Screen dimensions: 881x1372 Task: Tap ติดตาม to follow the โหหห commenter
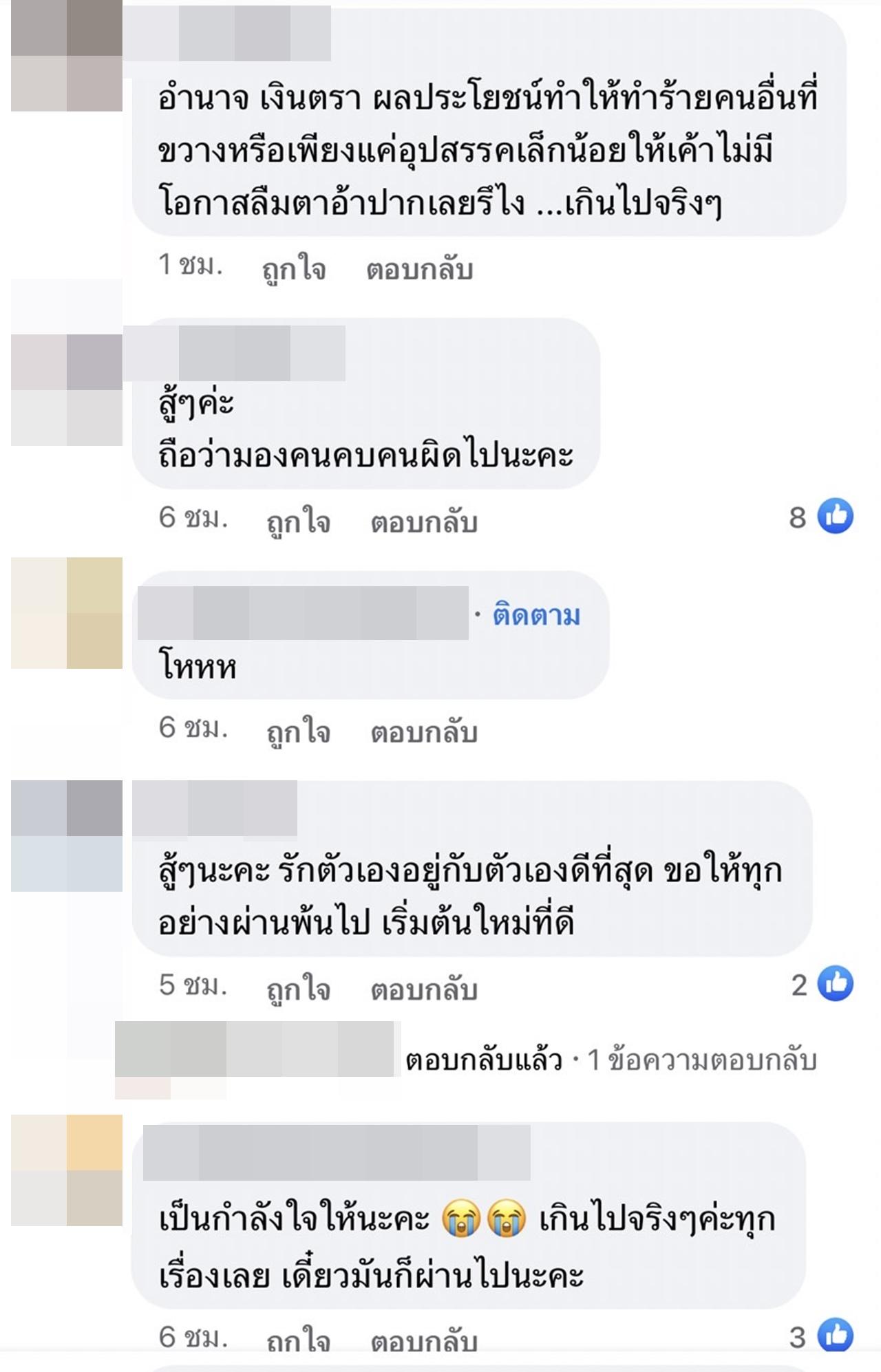pyautogui.click(x=536, y=614)
